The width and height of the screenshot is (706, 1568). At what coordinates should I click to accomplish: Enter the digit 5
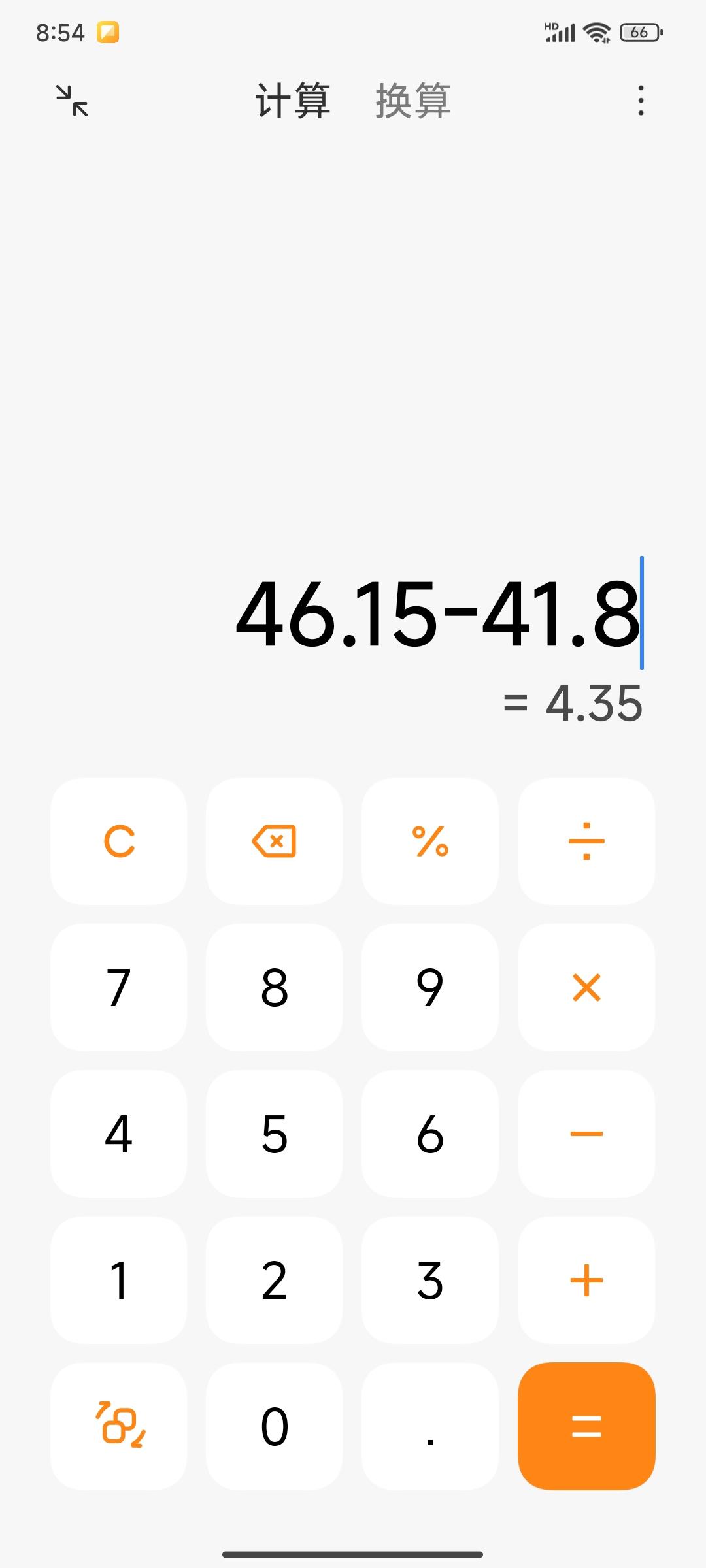275,1134
